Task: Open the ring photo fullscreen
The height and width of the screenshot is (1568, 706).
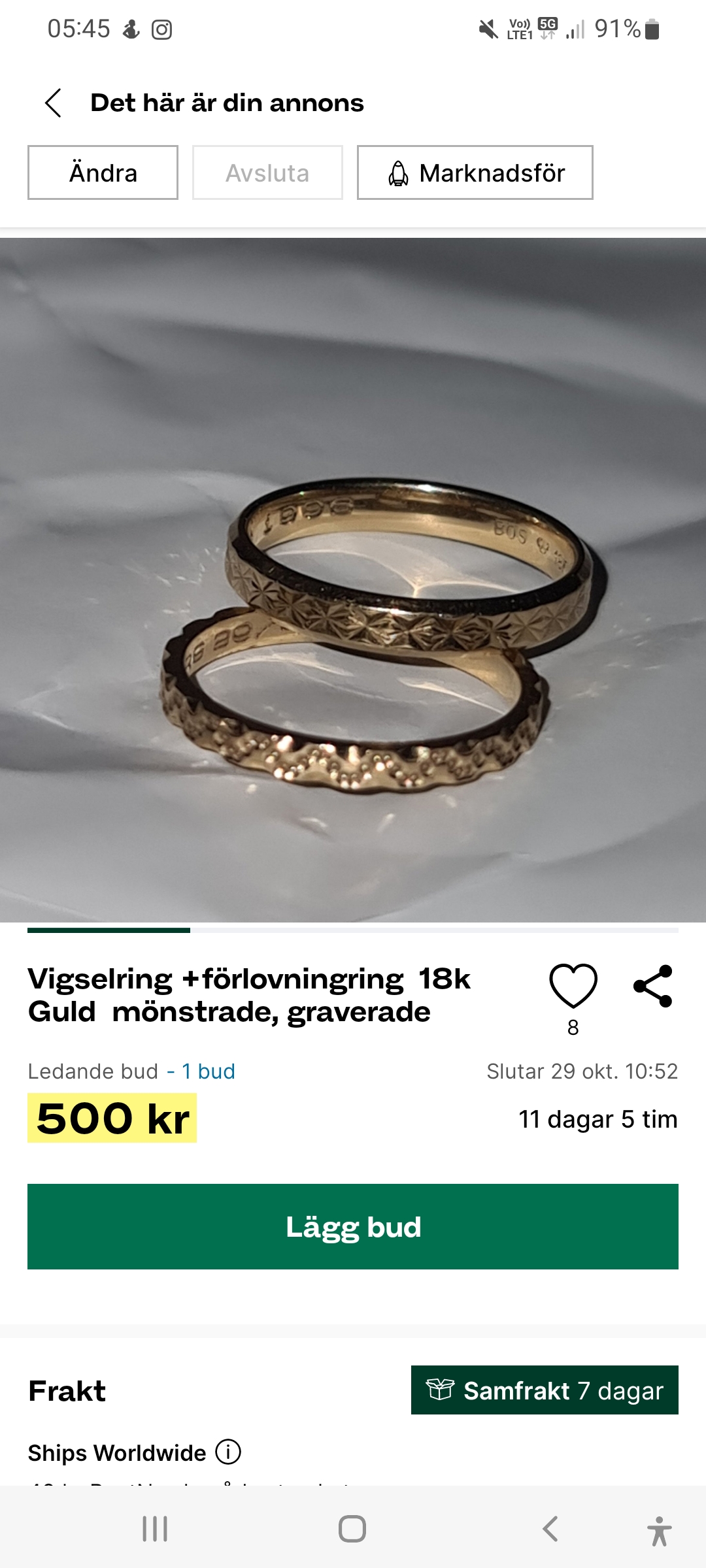Action: point(353,580)
